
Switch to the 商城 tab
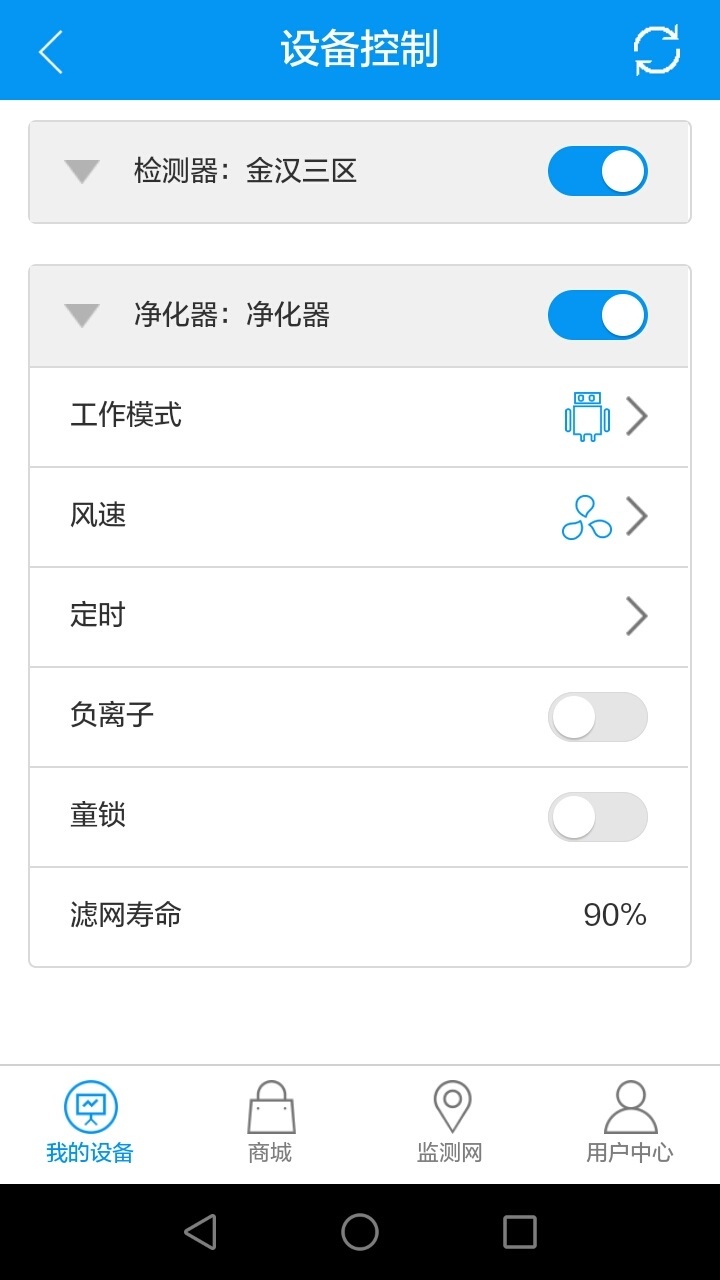(270, 1124)
